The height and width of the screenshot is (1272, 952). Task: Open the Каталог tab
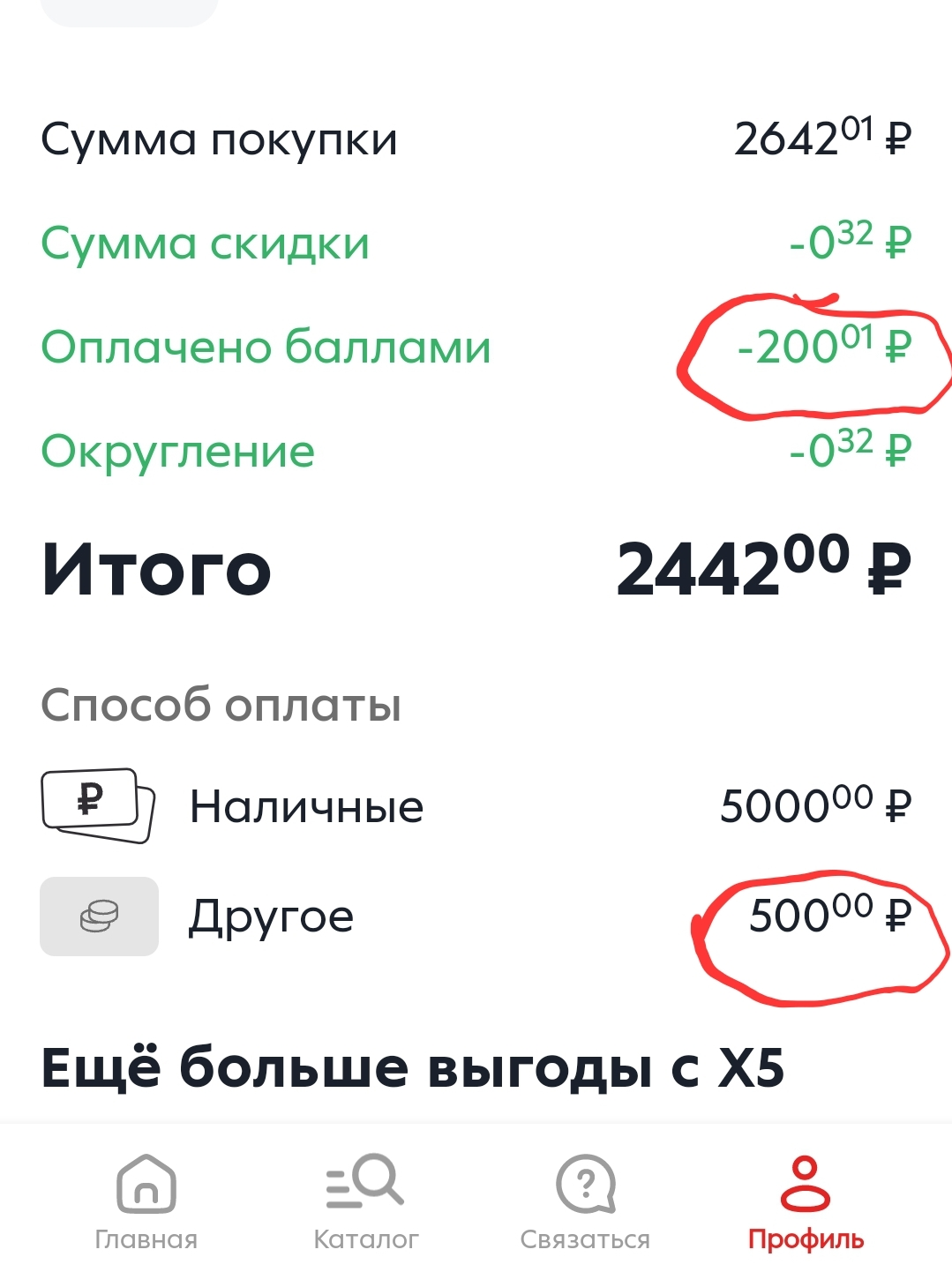(x=366, y=1203)
